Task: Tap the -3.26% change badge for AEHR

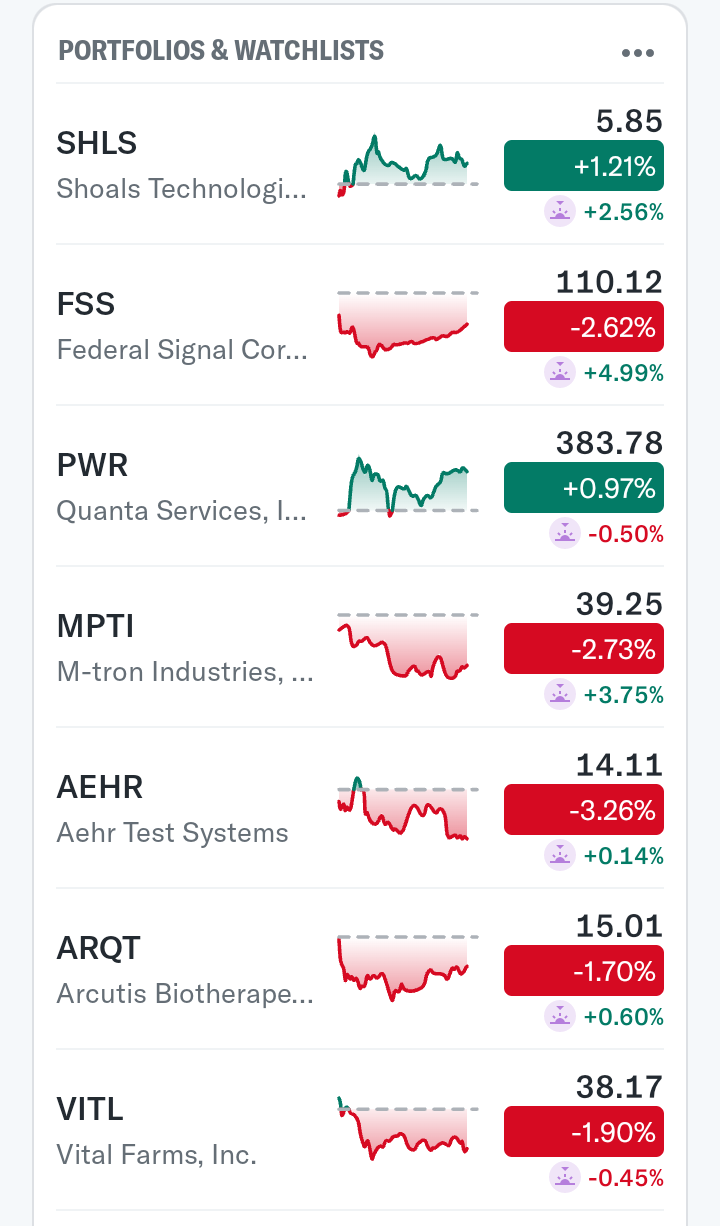Action: (x=584, y=810)
